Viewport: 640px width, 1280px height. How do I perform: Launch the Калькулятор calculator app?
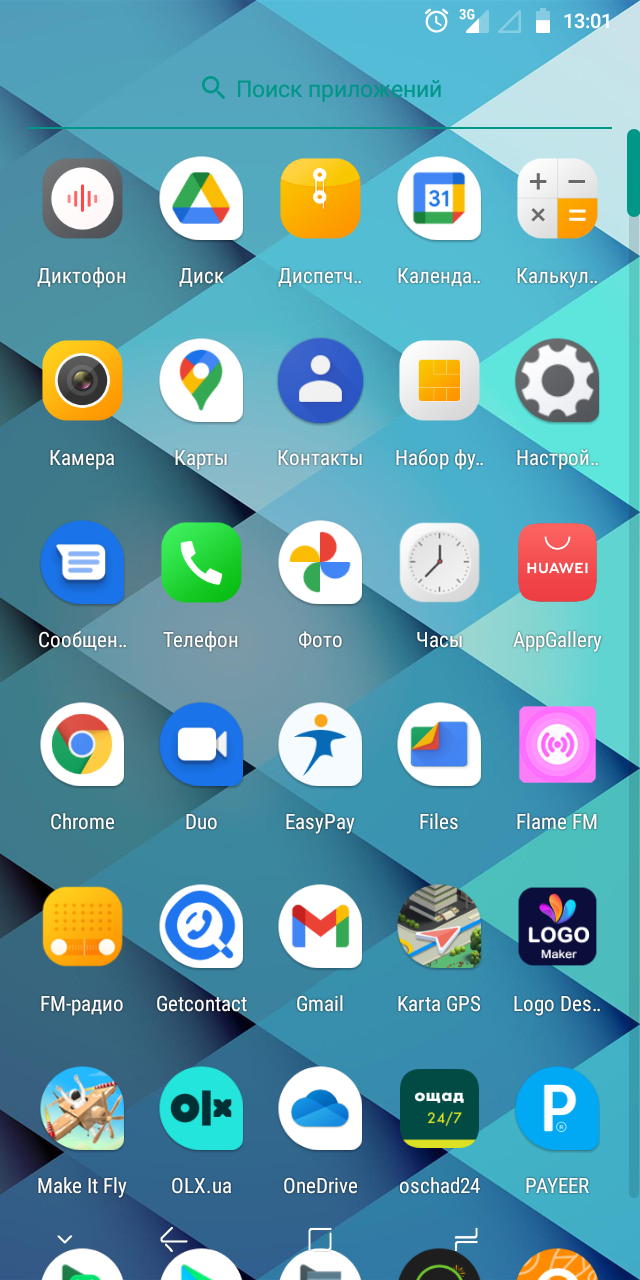click(x=557, y=199)
